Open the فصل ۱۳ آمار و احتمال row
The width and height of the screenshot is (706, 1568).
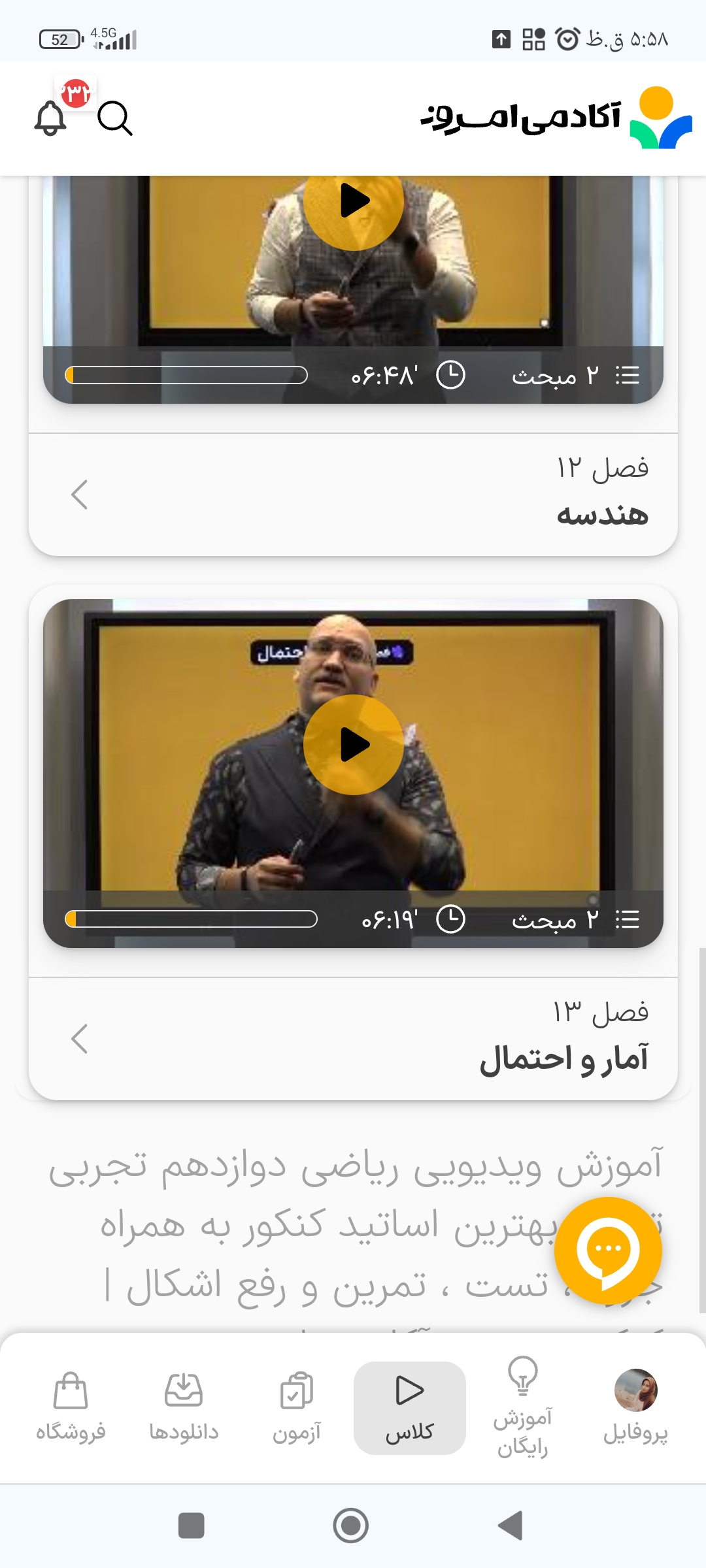point(353,1039)
